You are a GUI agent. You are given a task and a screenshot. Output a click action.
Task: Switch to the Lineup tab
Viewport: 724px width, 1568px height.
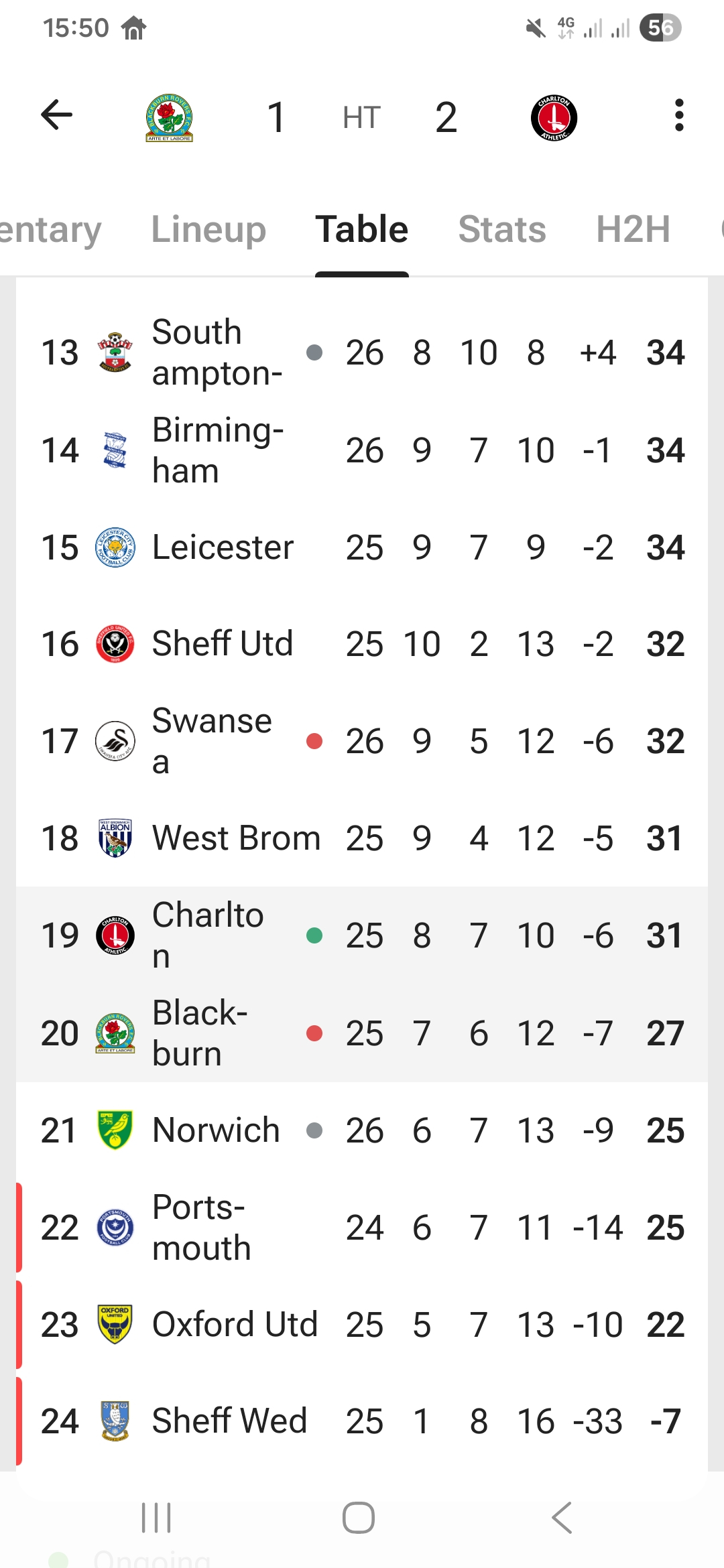click(x=208, y=229)
